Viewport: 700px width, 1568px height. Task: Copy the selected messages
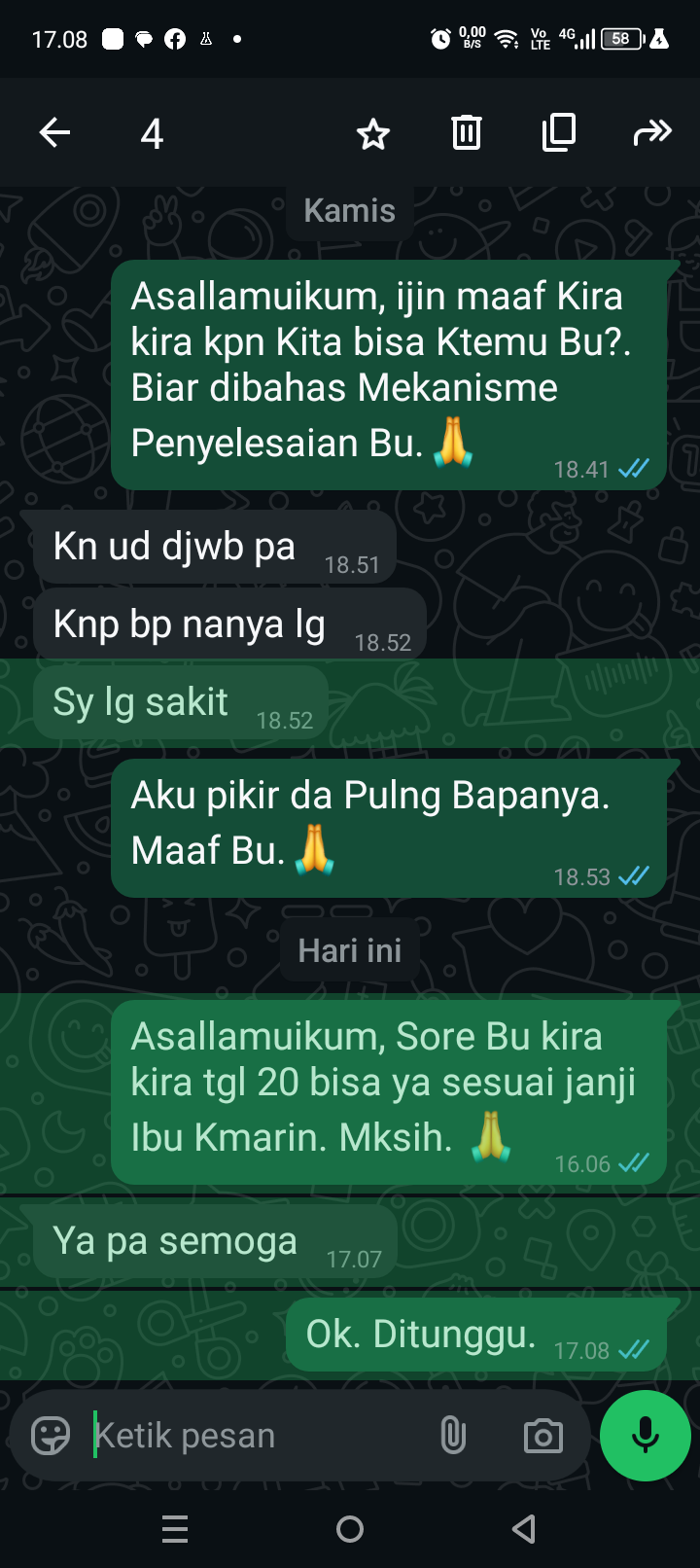559,132
